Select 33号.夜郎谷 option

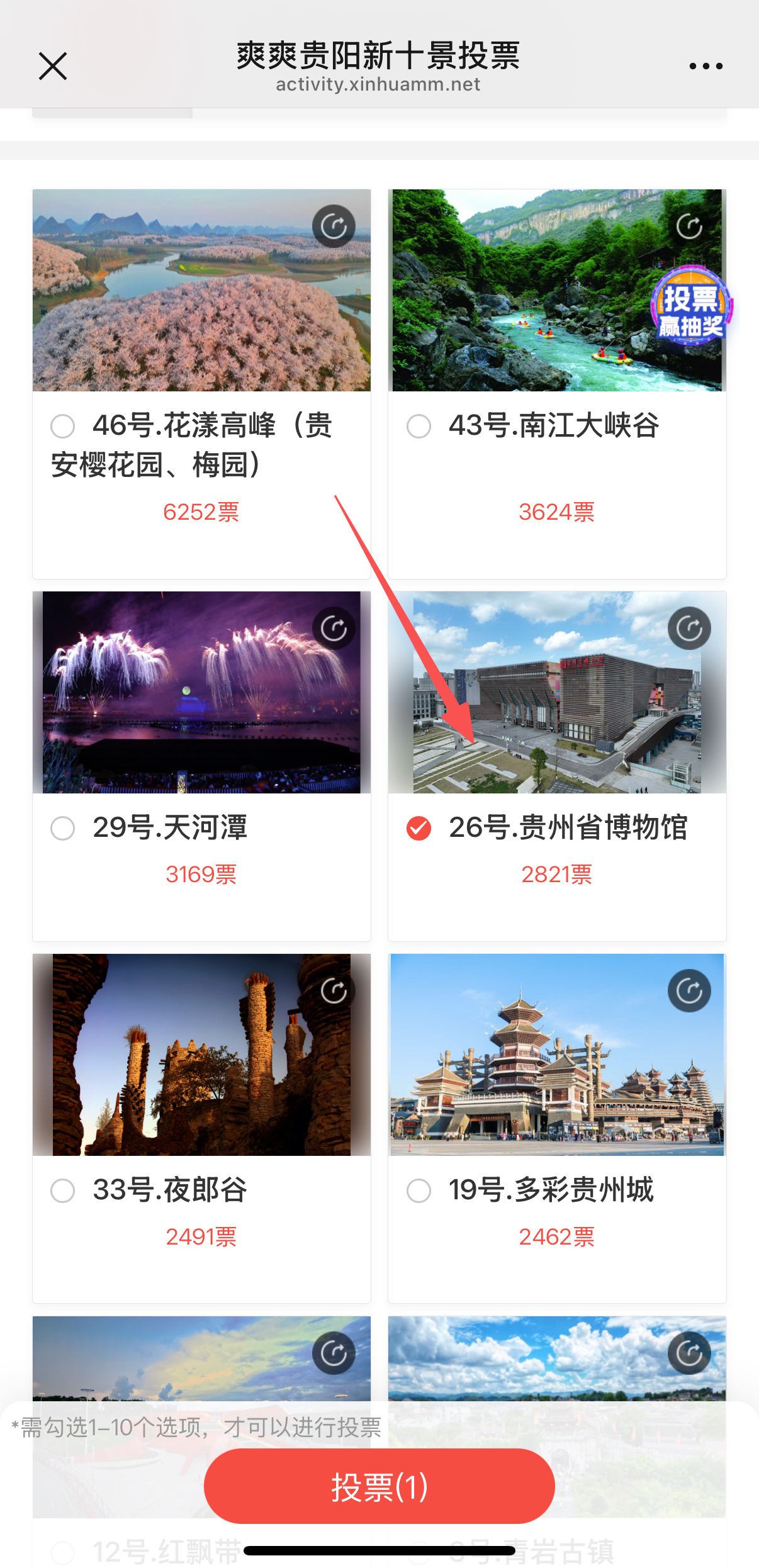[63, 1190]
